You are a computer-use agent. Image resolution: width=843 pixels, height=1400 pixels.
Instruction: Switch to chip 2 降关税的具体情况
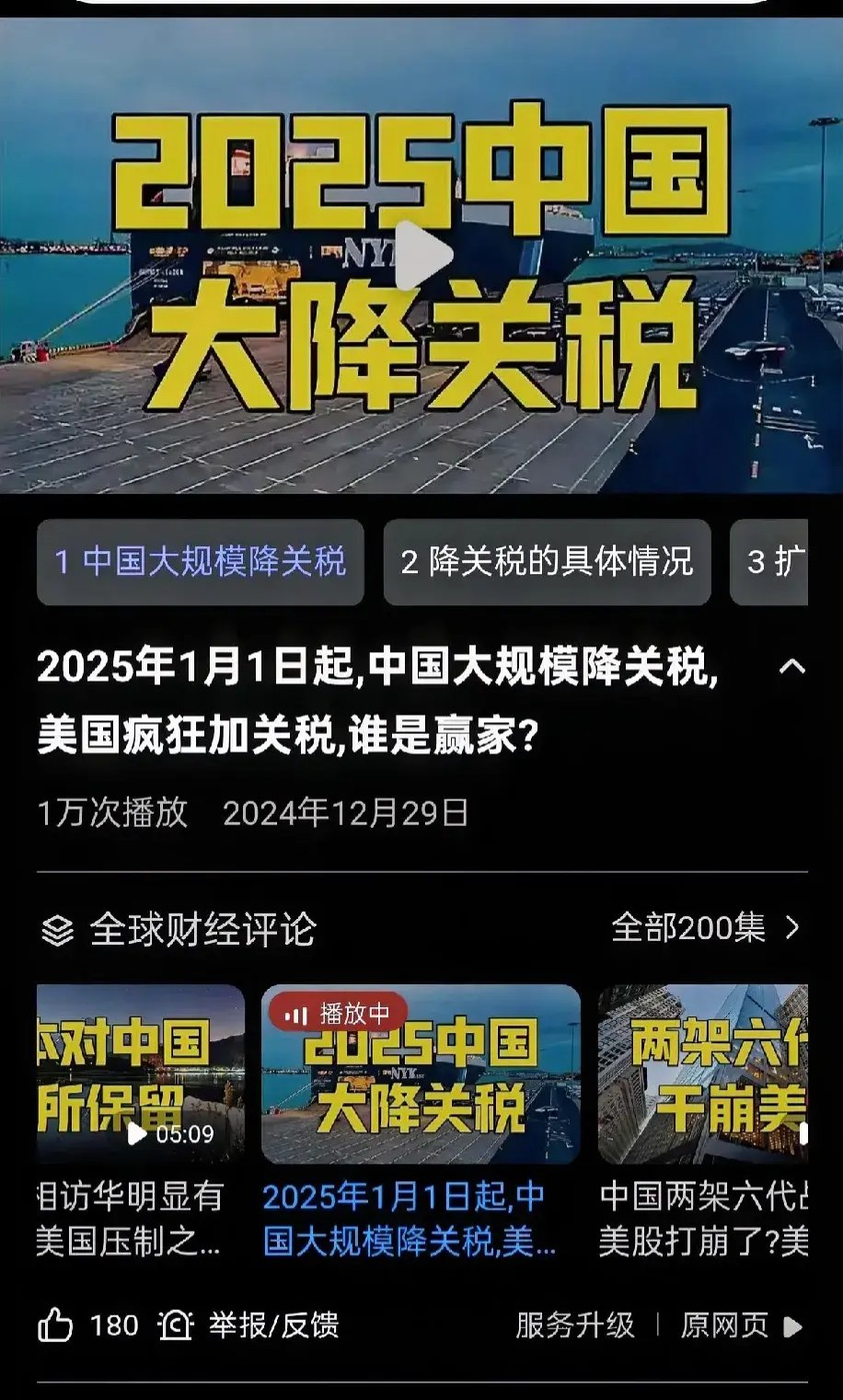548,565
